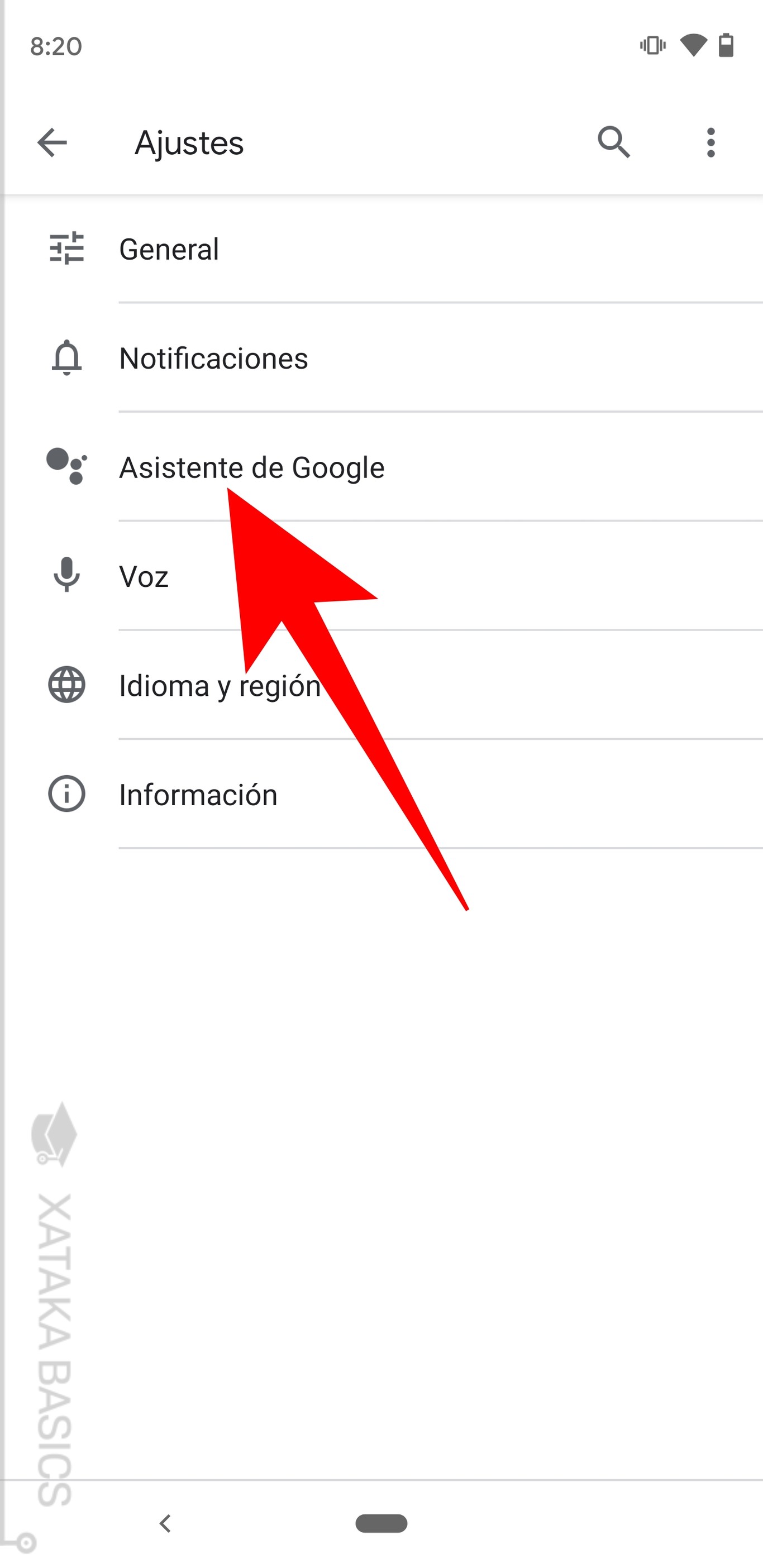Open the Notificaciones settings entry
This screenshot has width=763, height=1568.
pyautogui.click(x=214, y=358)
